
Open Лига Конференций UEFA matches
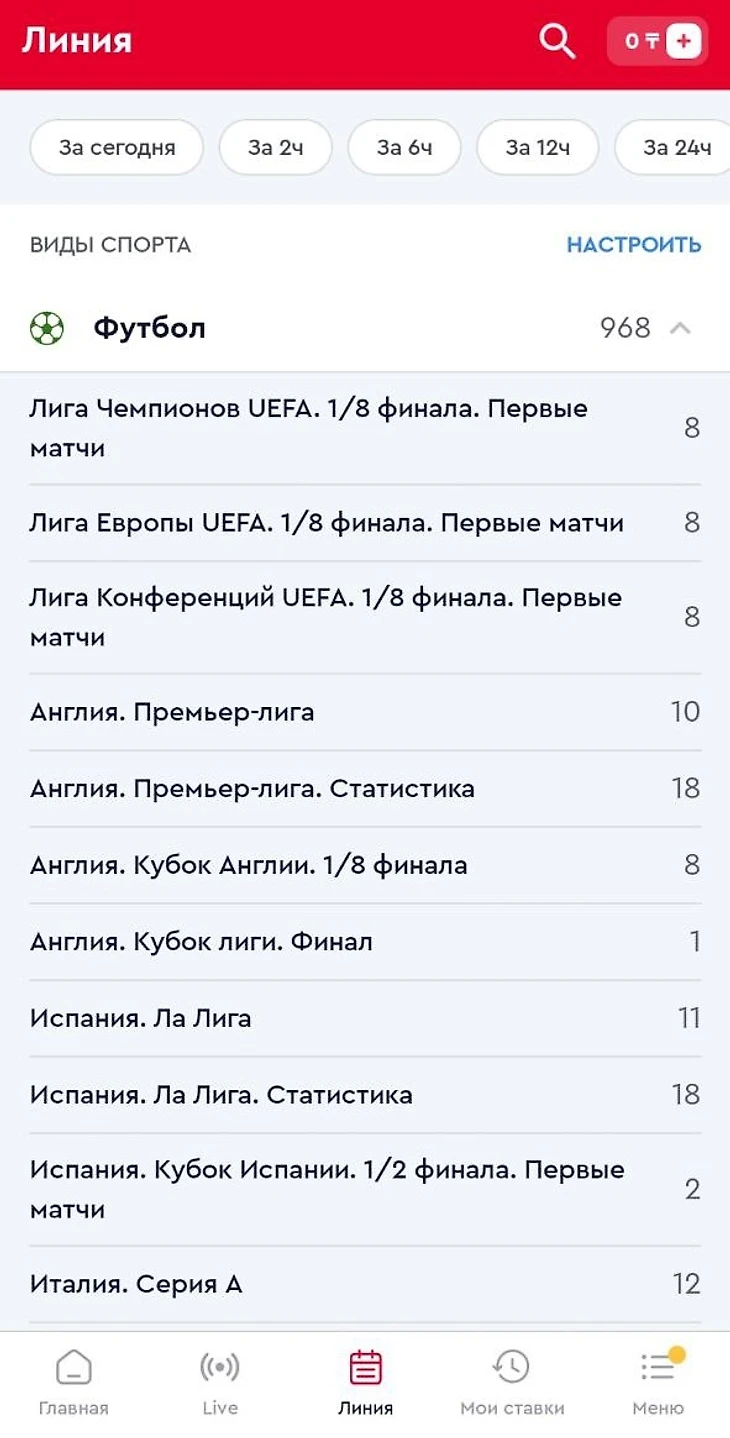(365, 617)
